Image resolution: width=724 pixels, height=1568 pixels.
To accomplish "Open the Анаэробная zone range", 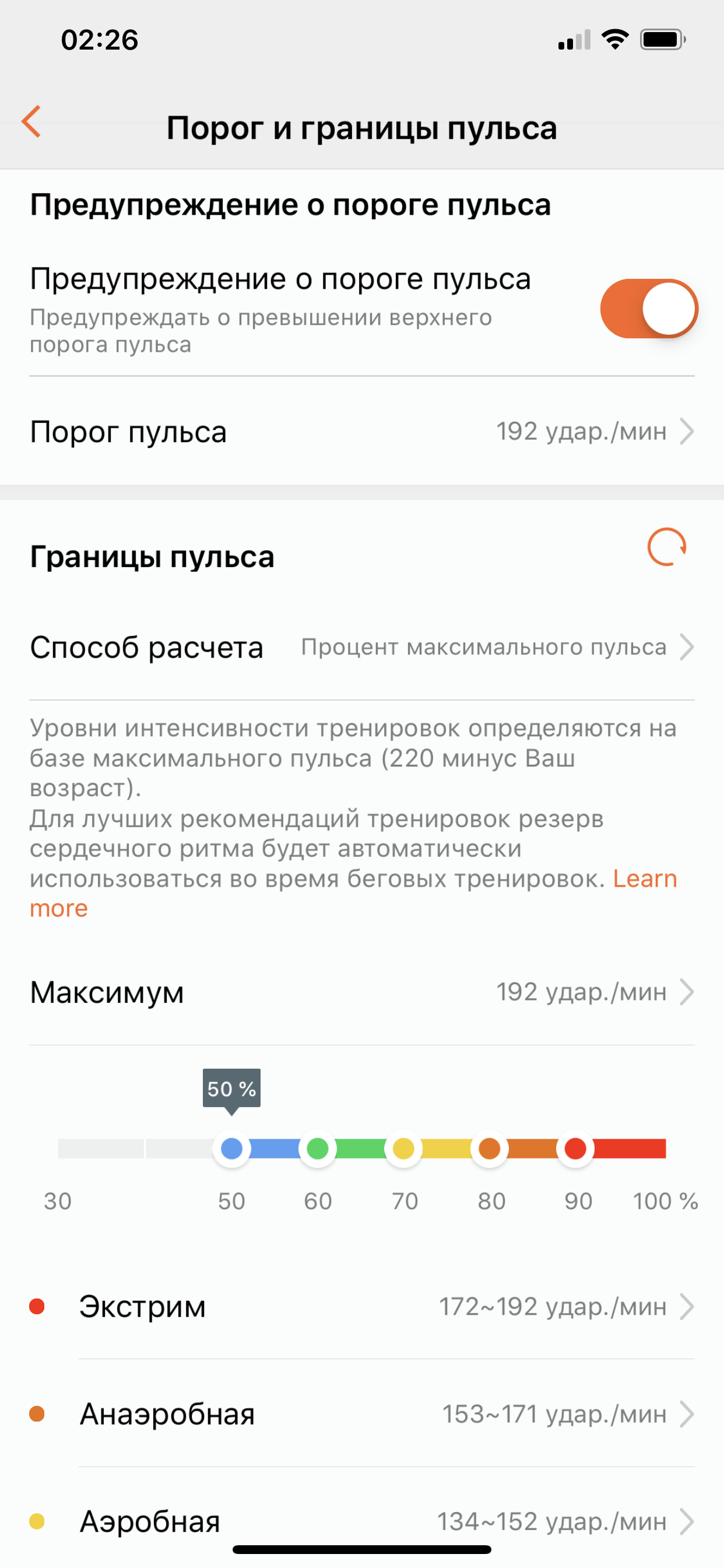I will (362, 1414).
